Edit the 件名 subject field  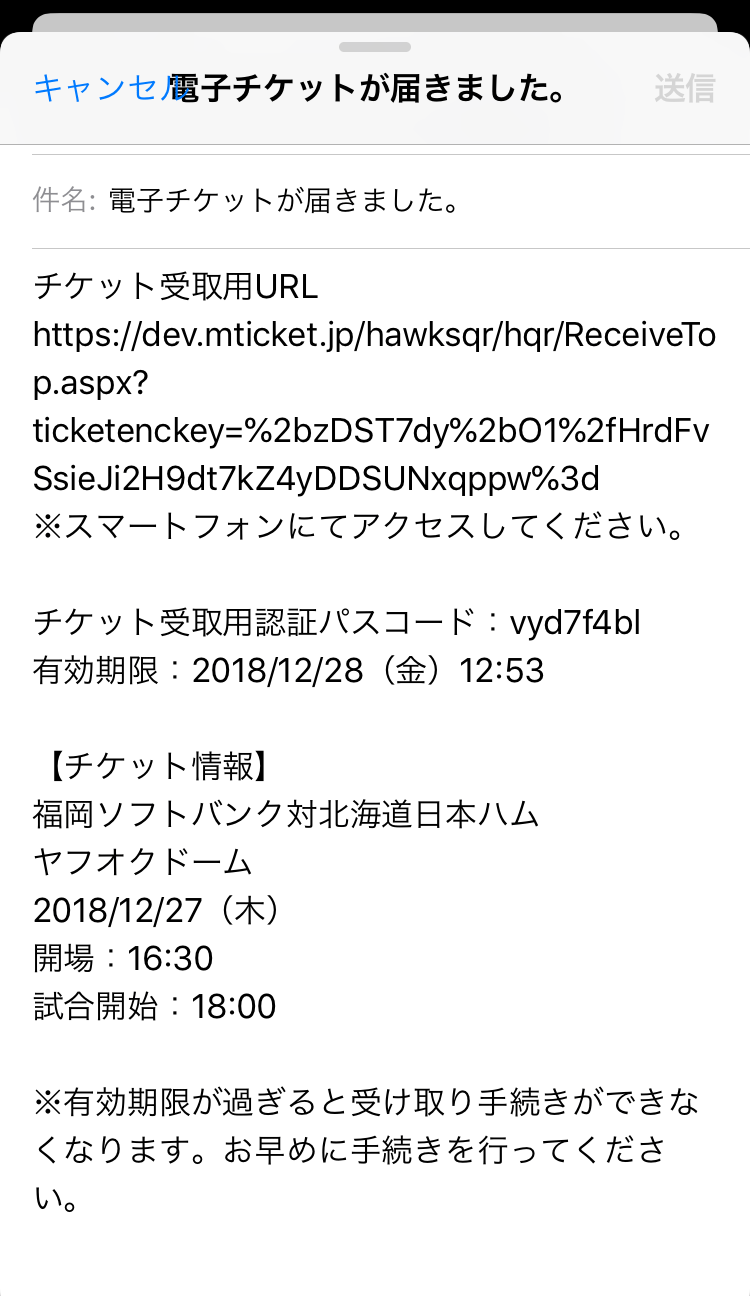click(400, 200)
